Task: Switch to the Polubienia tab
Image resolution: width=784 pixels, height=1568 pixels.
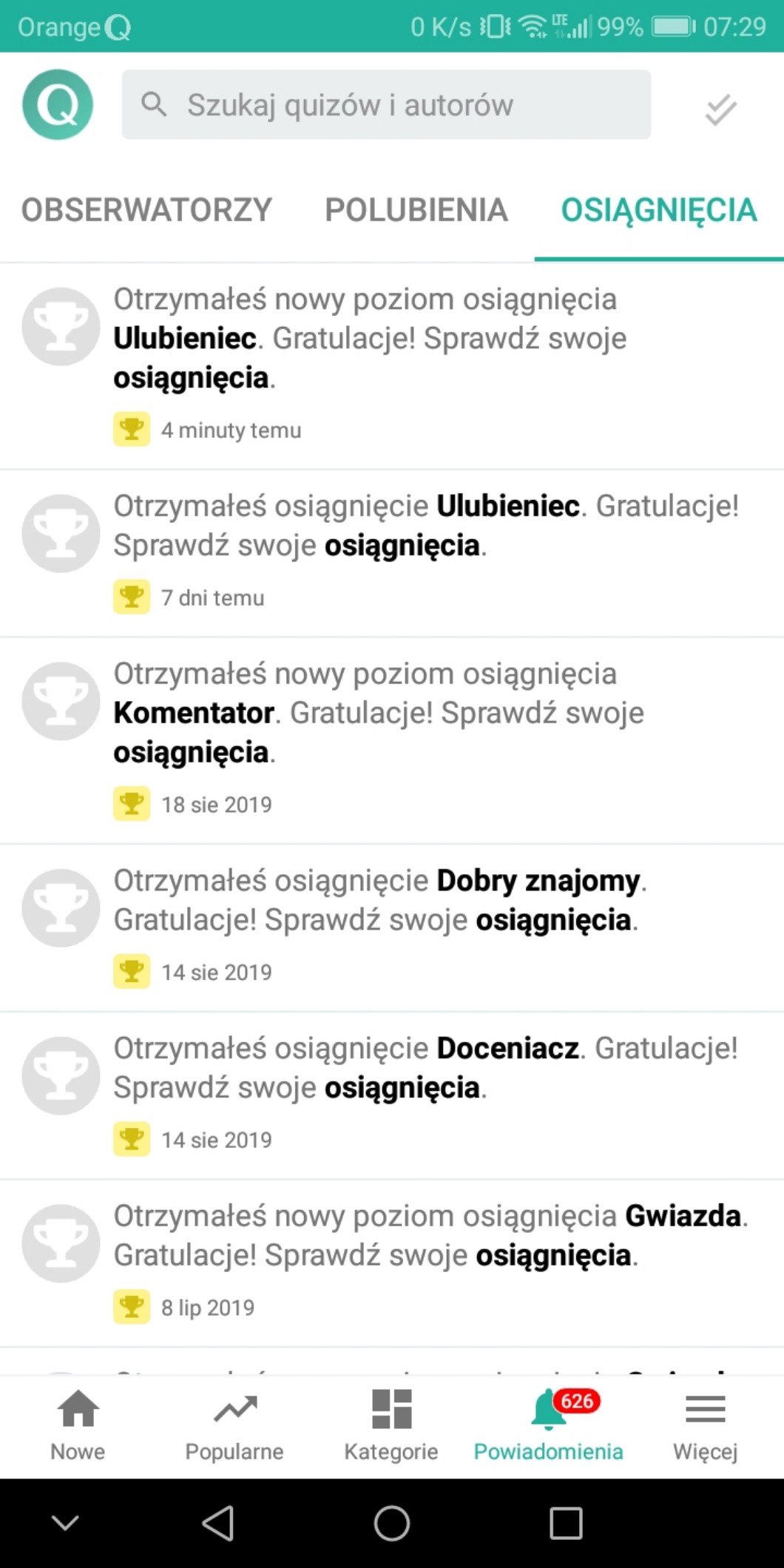Action: click(x=416, y=210)
